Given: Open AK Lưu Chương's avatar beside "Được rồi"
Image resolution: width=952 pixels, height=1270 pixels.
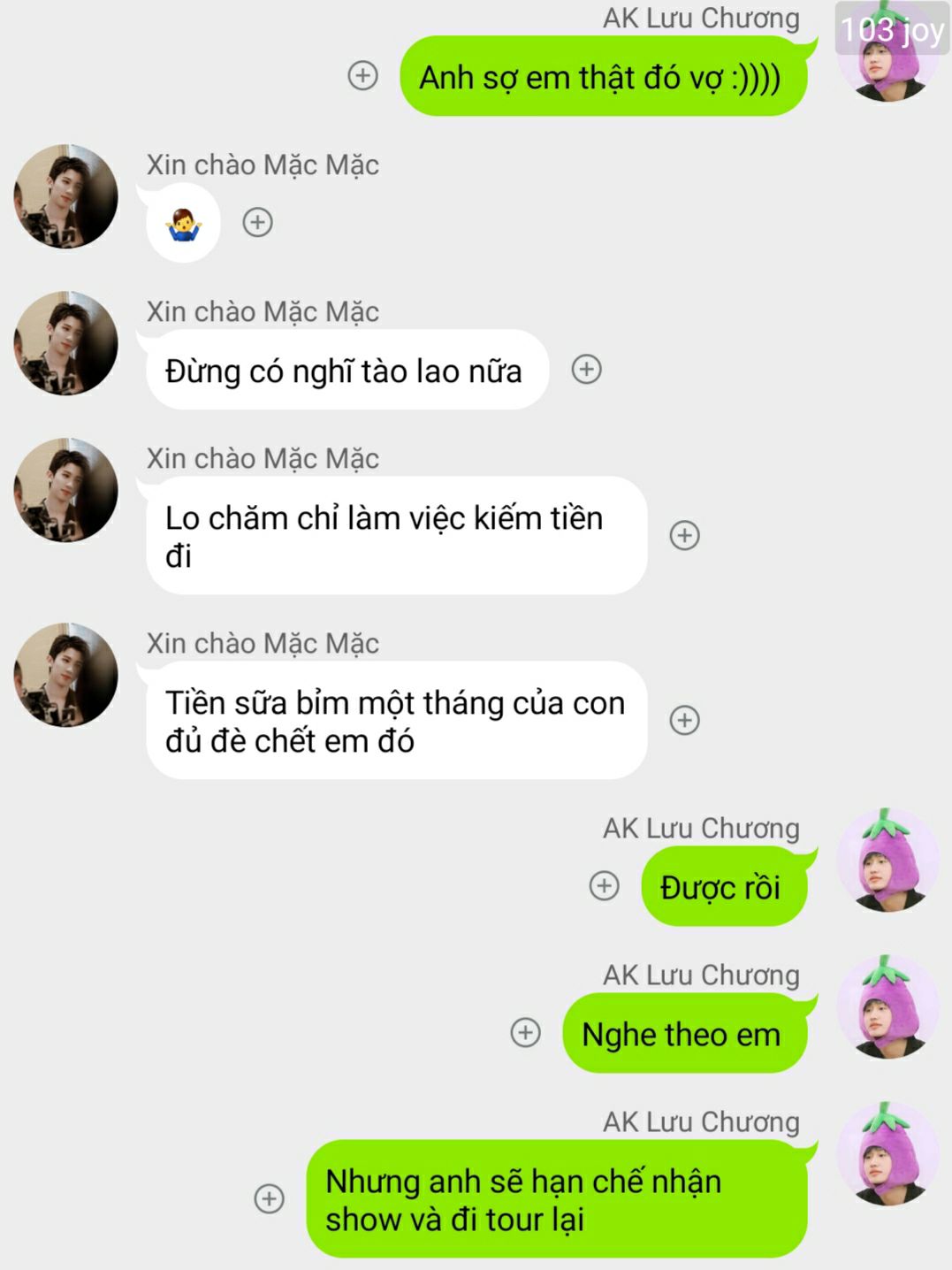Looking at the screenshot, I should pos(887,860).
